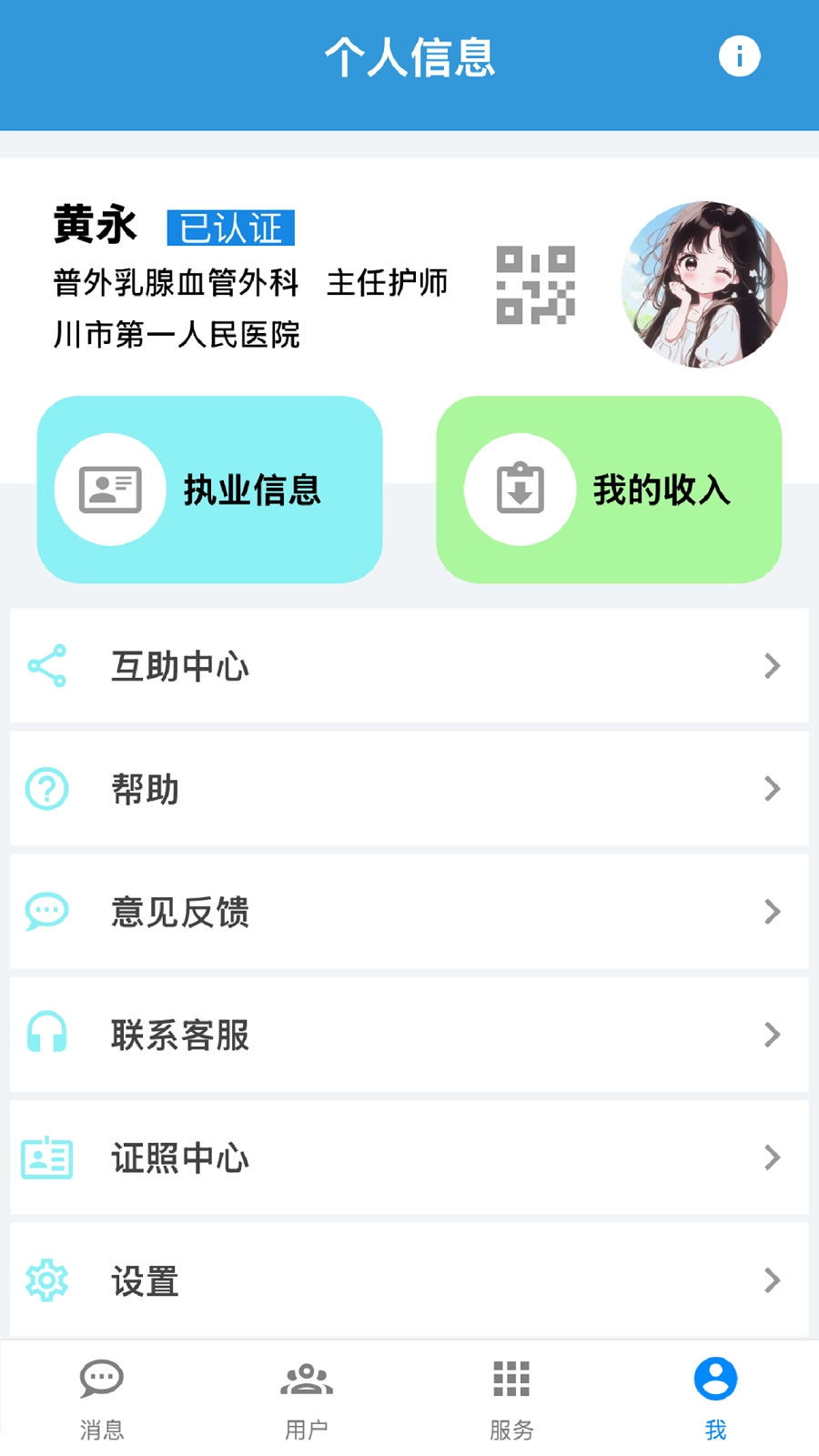The image size is (819, 1456).
Task: Click the speech bubble icon on the 消息 tab
Action: click(100, 1378)
